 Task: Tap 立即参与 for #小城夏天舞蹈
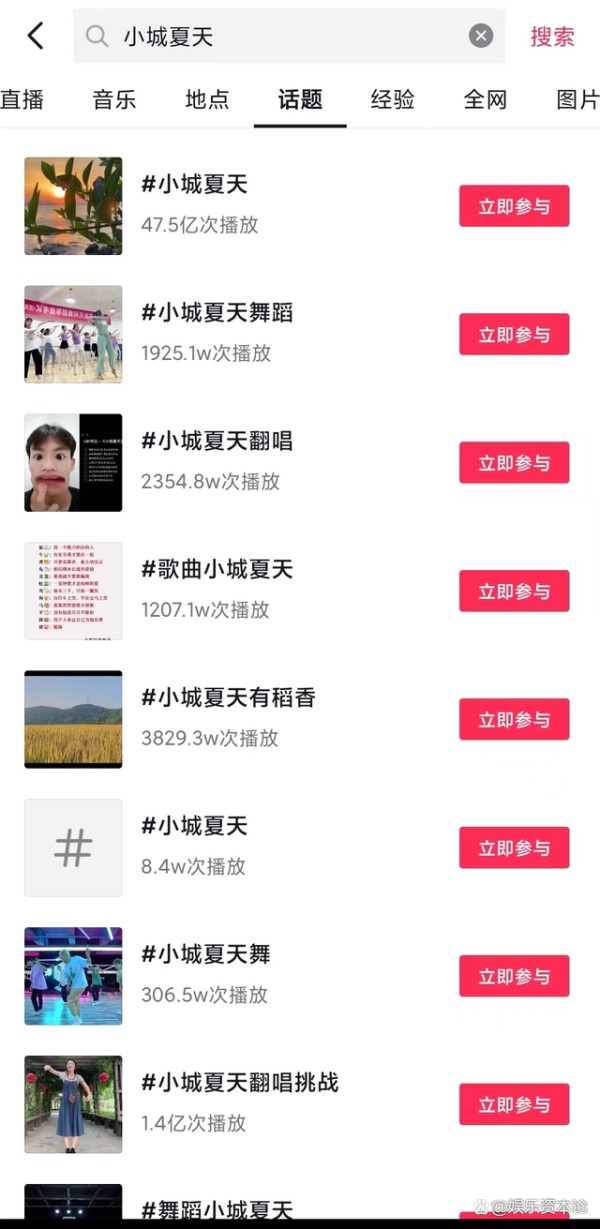(x=514, y=334)
